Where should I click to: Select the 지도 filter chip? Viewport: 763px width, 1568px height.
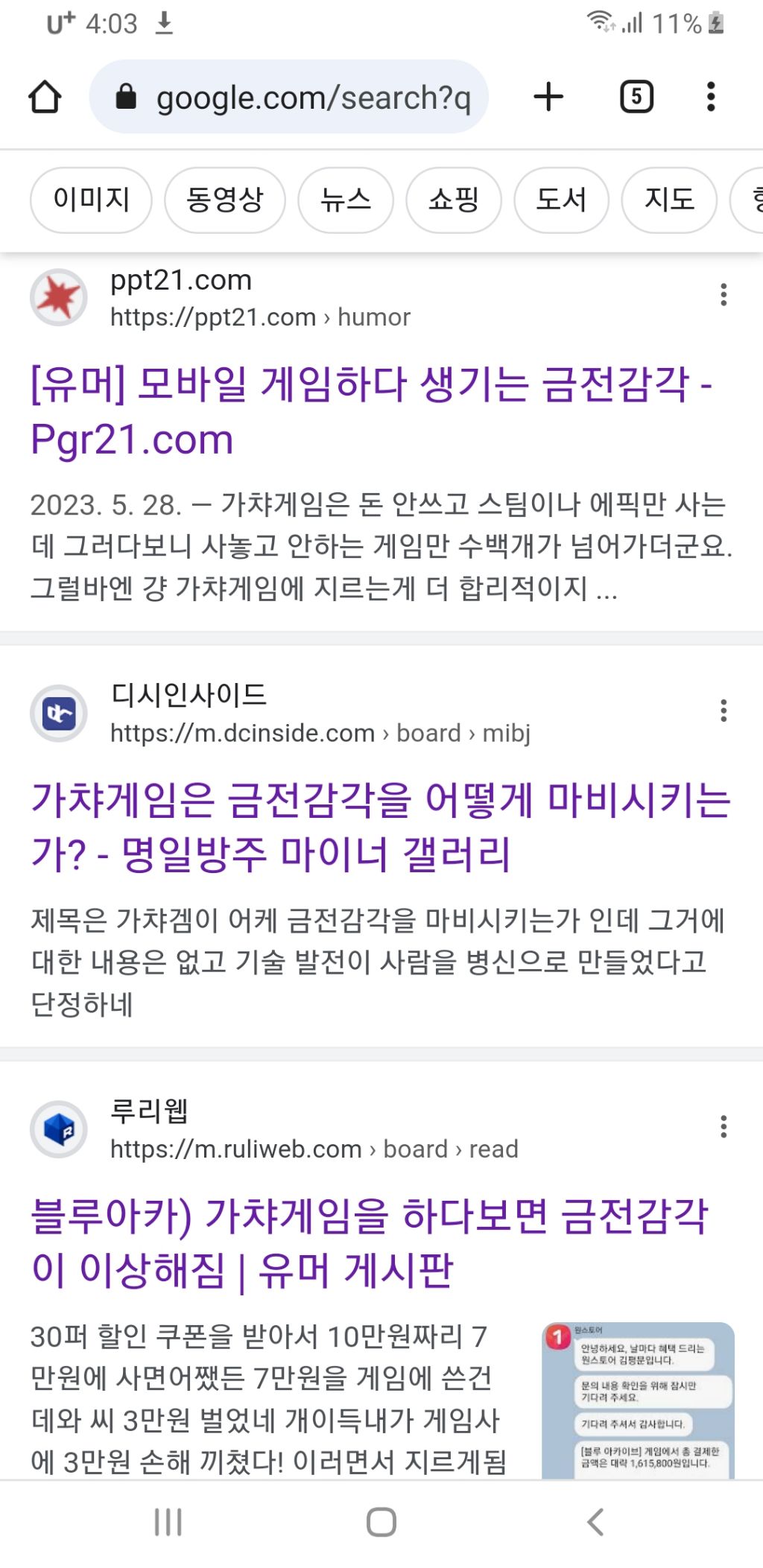(x=669, y=200)
